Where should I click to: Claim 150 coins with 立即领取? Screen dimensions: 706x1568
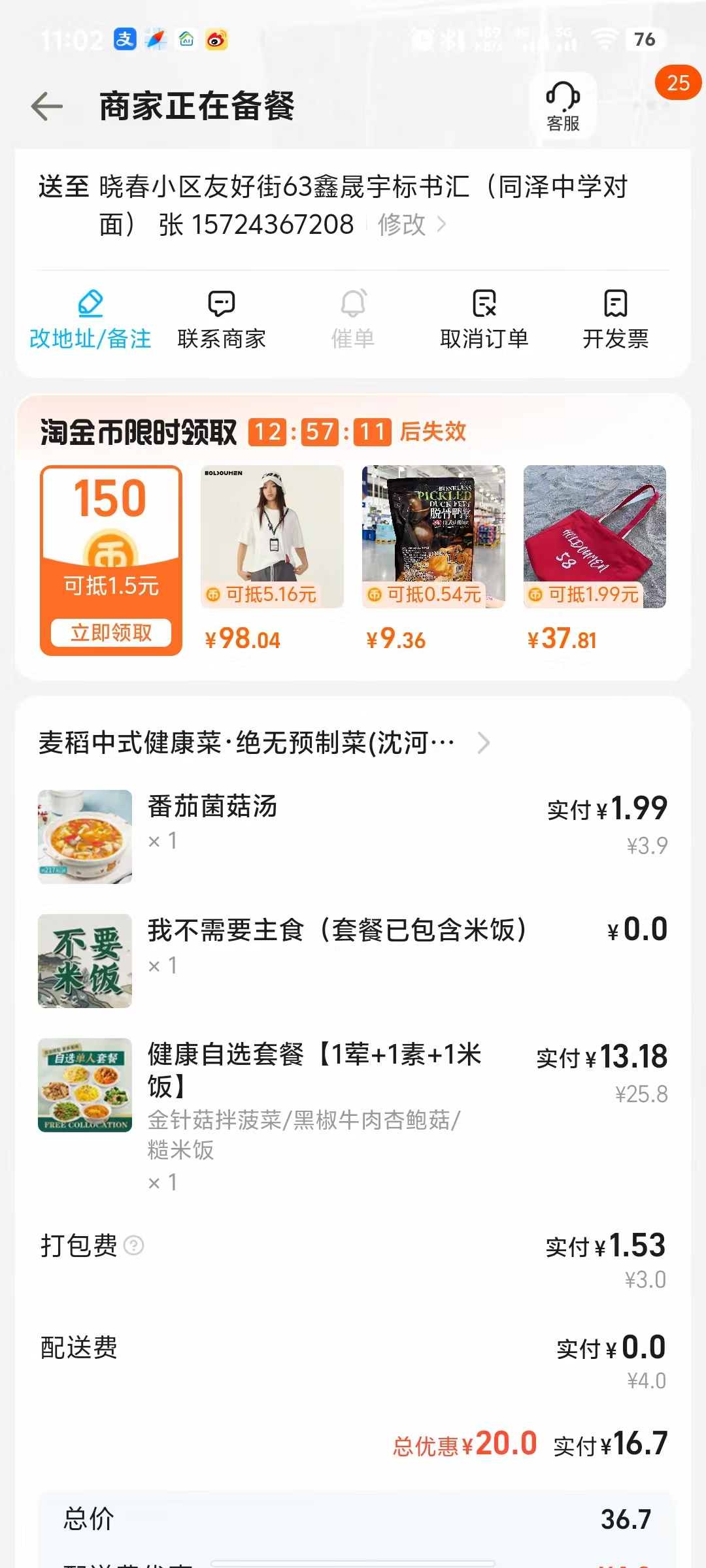click(x=111, y=632)
